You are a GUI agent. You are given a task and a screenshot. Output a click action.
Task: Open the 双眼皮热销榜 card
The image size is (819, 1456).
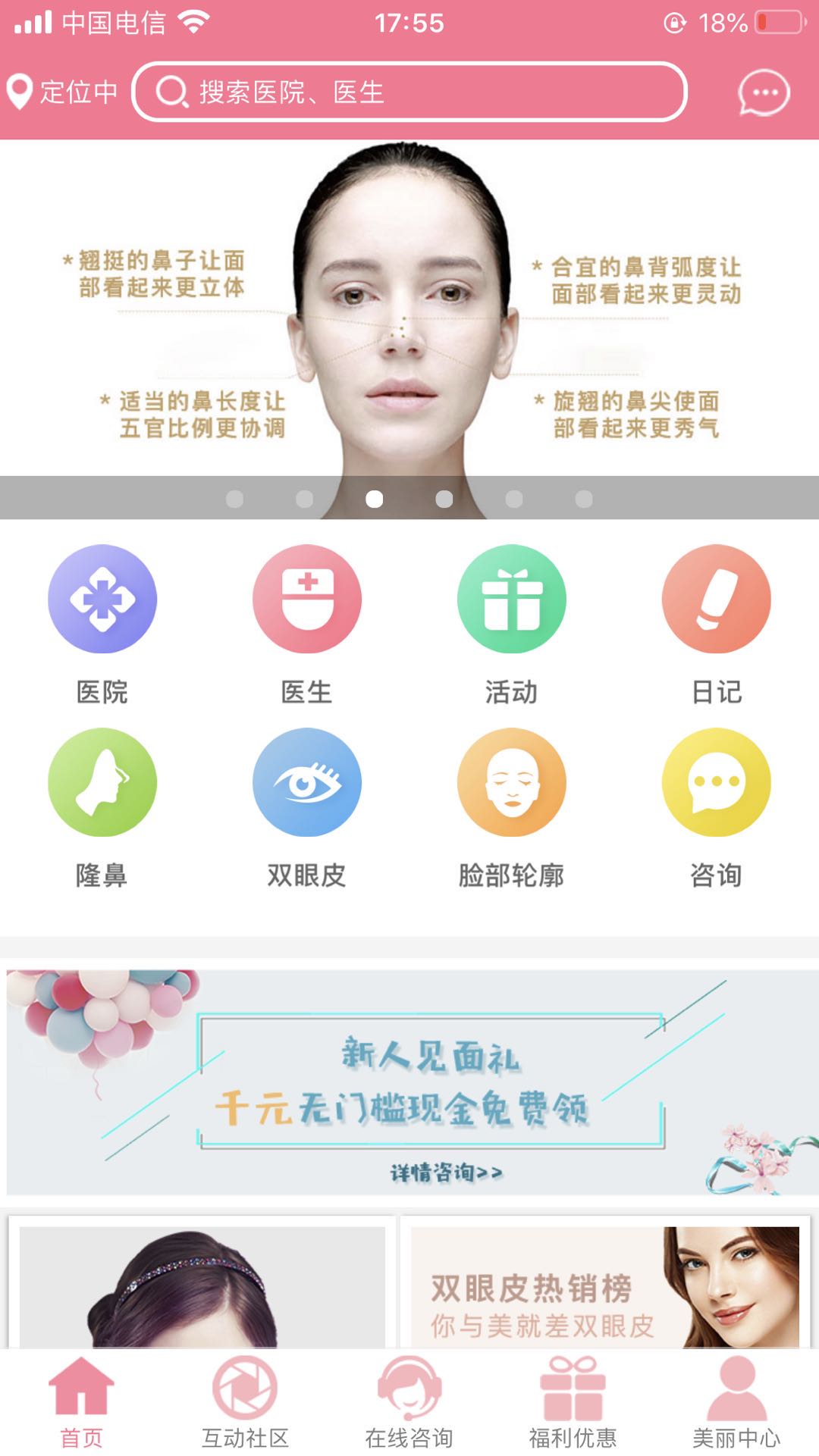pyautogui.click(x=605, y=1286)
